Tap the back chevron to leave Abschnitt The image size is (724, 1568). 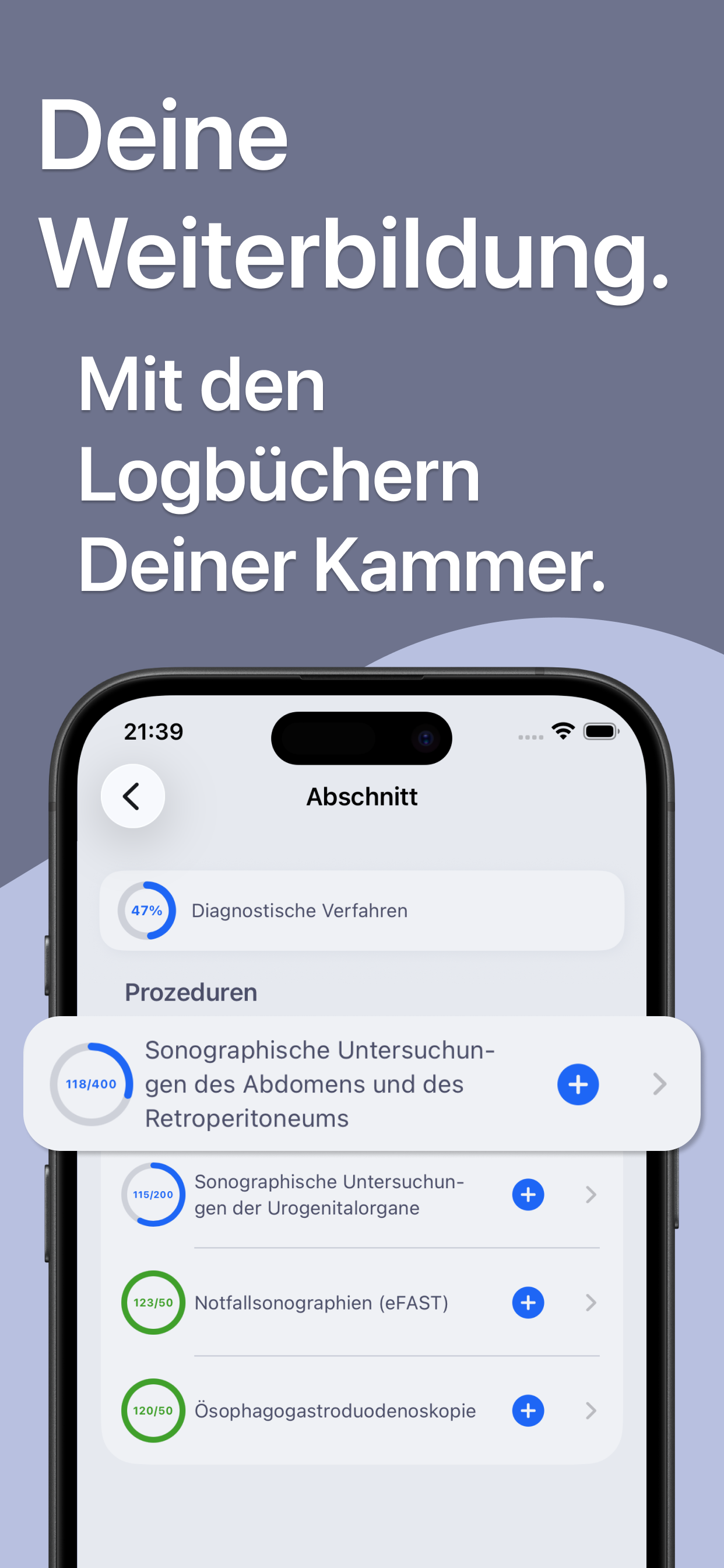(133, 797)
